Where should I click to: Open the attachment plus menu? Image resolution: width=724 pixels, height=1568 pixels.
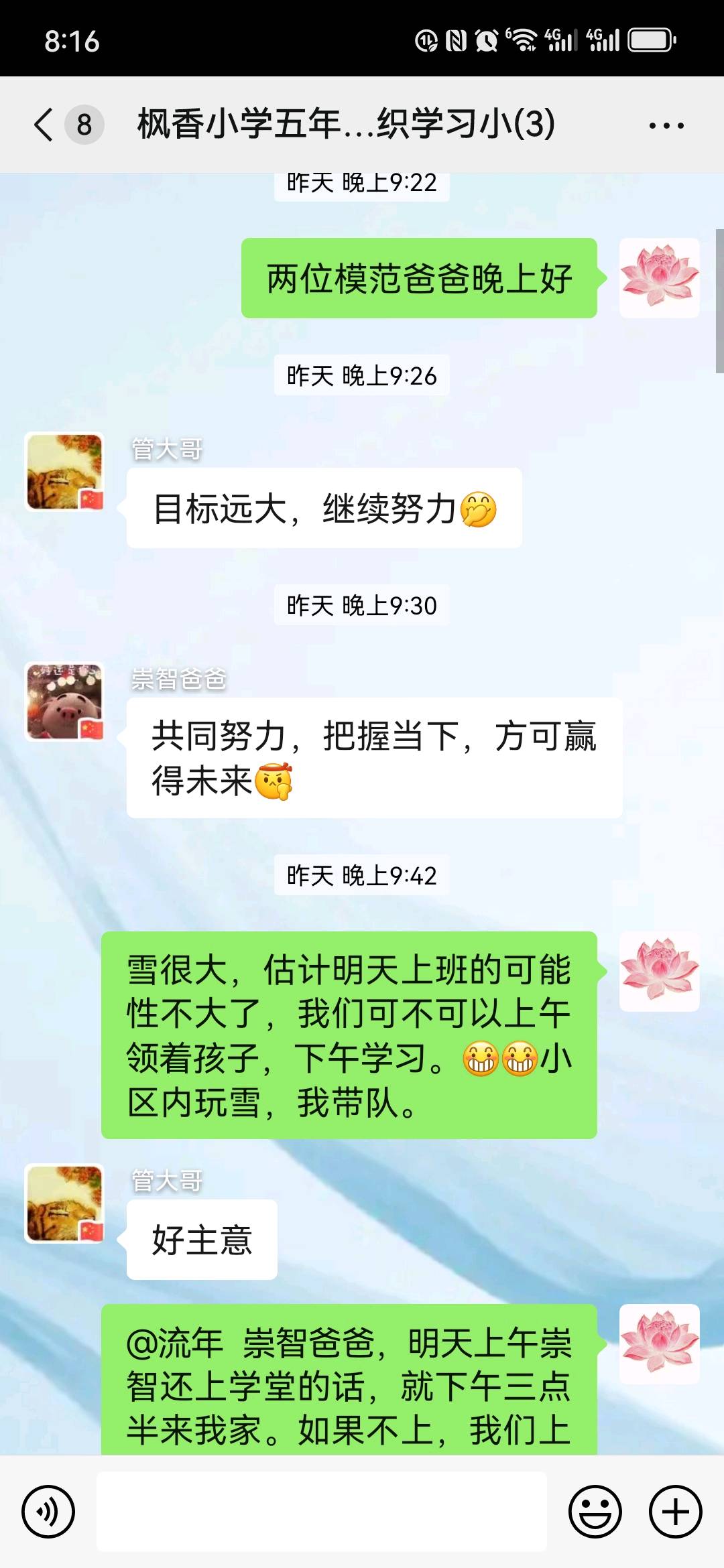[x=676, y=1512]
